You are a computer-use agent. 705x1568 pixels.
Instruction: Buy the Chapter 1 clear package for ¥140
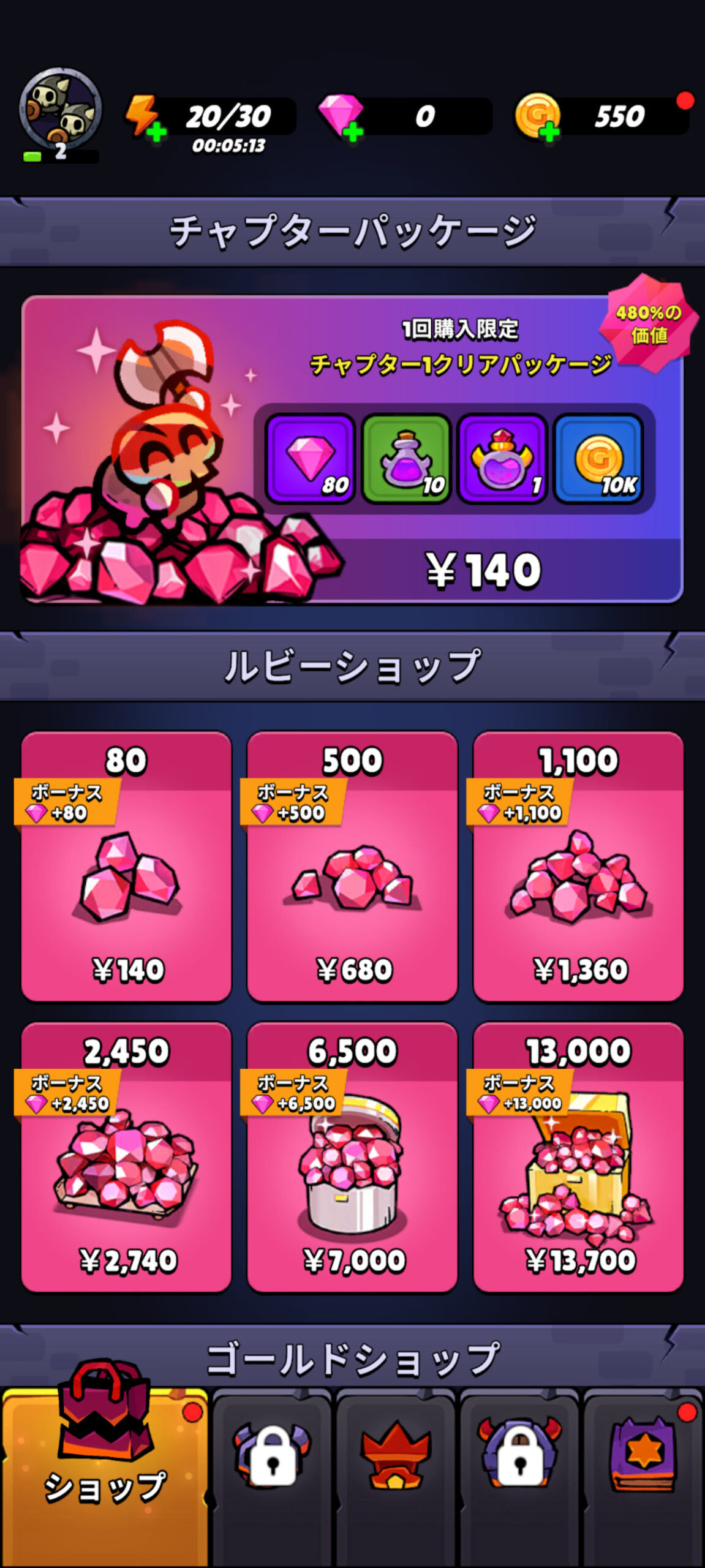(483, 570)
